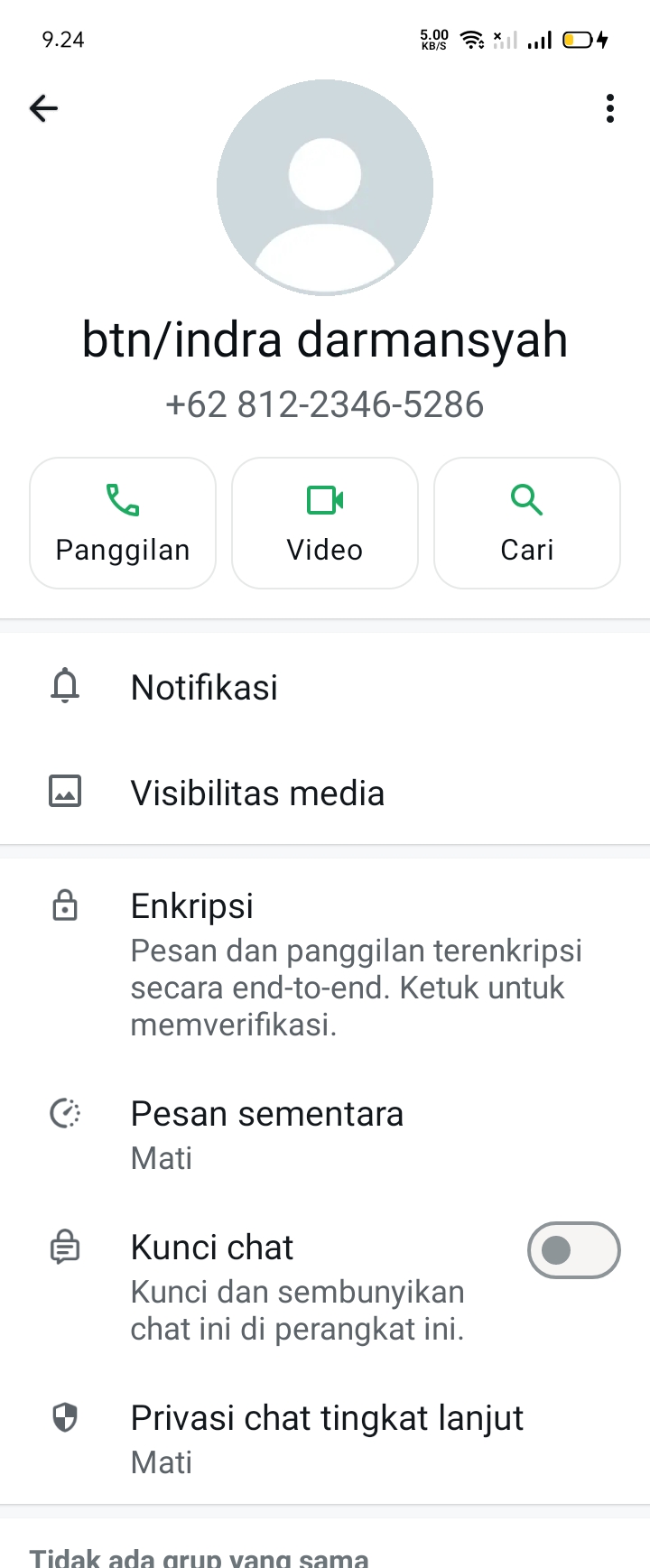Open Pesan sementara currently set to Mati
This screenshot has height=1568, width=650.
[267, 1133]
